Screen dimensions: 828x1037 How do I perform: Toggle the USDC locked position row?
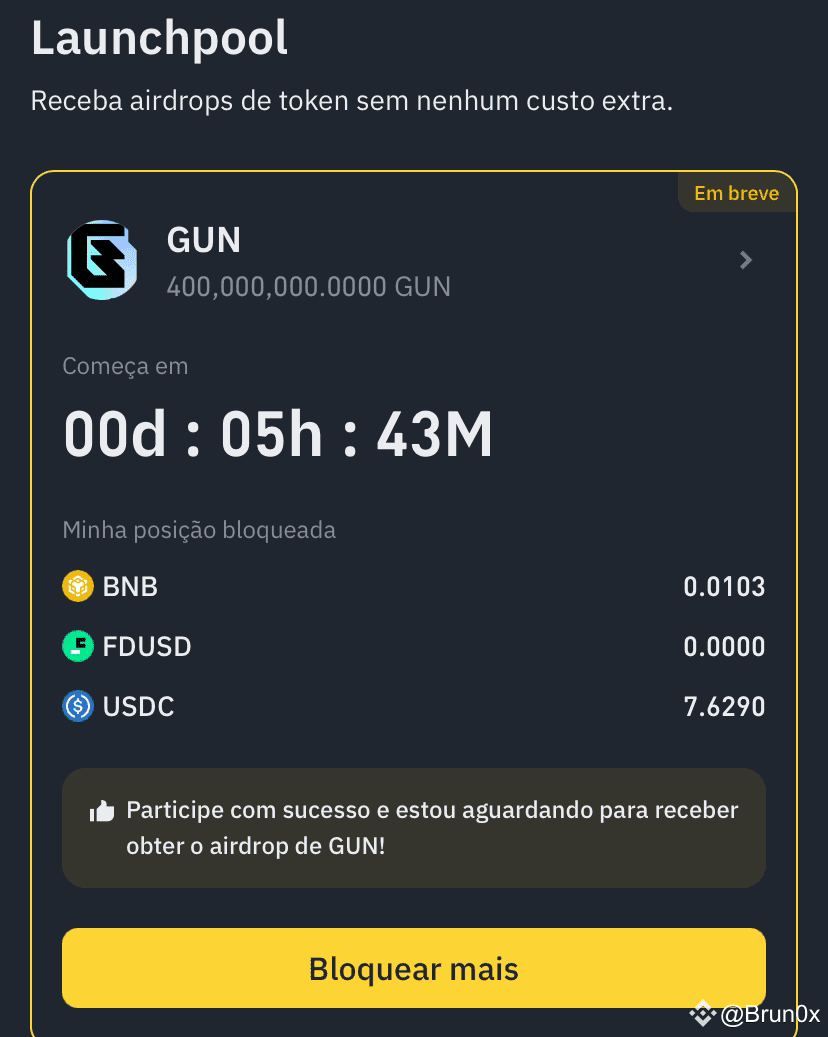(x=414, y=706)
